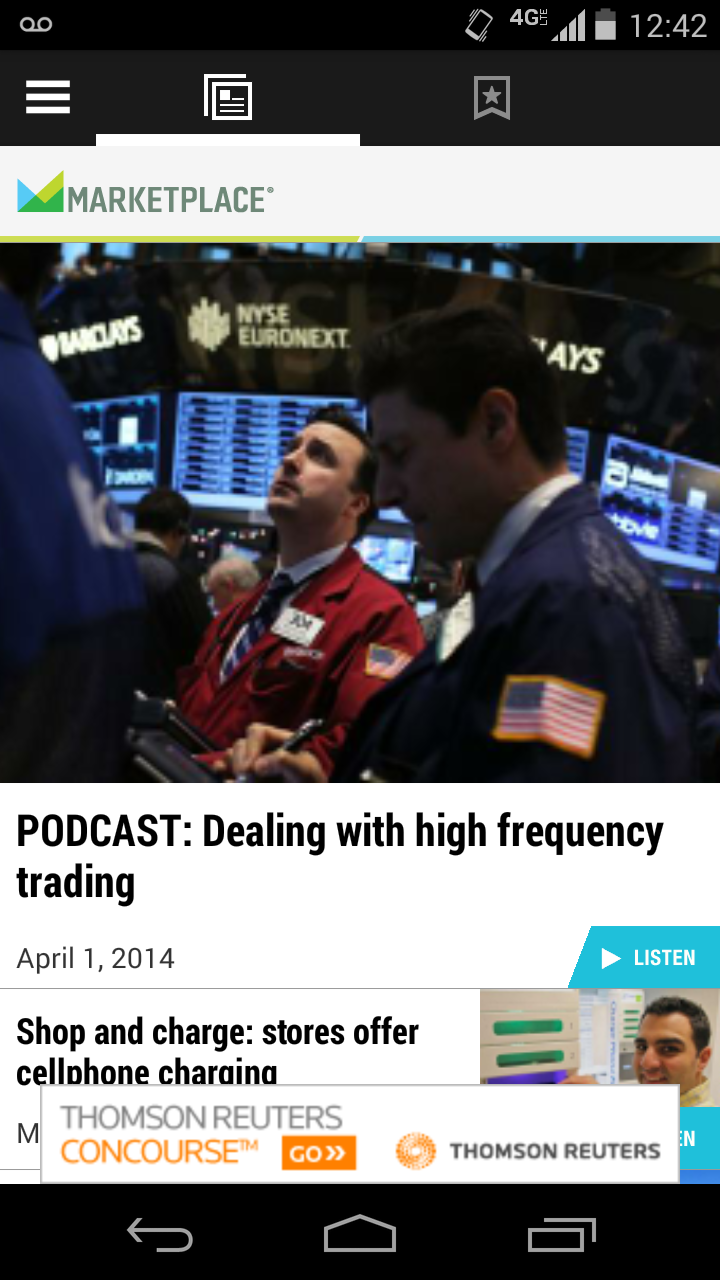The image size is (720, 1280).
Task: Tap GO on the Thomson Reuters ad
Action: (318, 1153)
